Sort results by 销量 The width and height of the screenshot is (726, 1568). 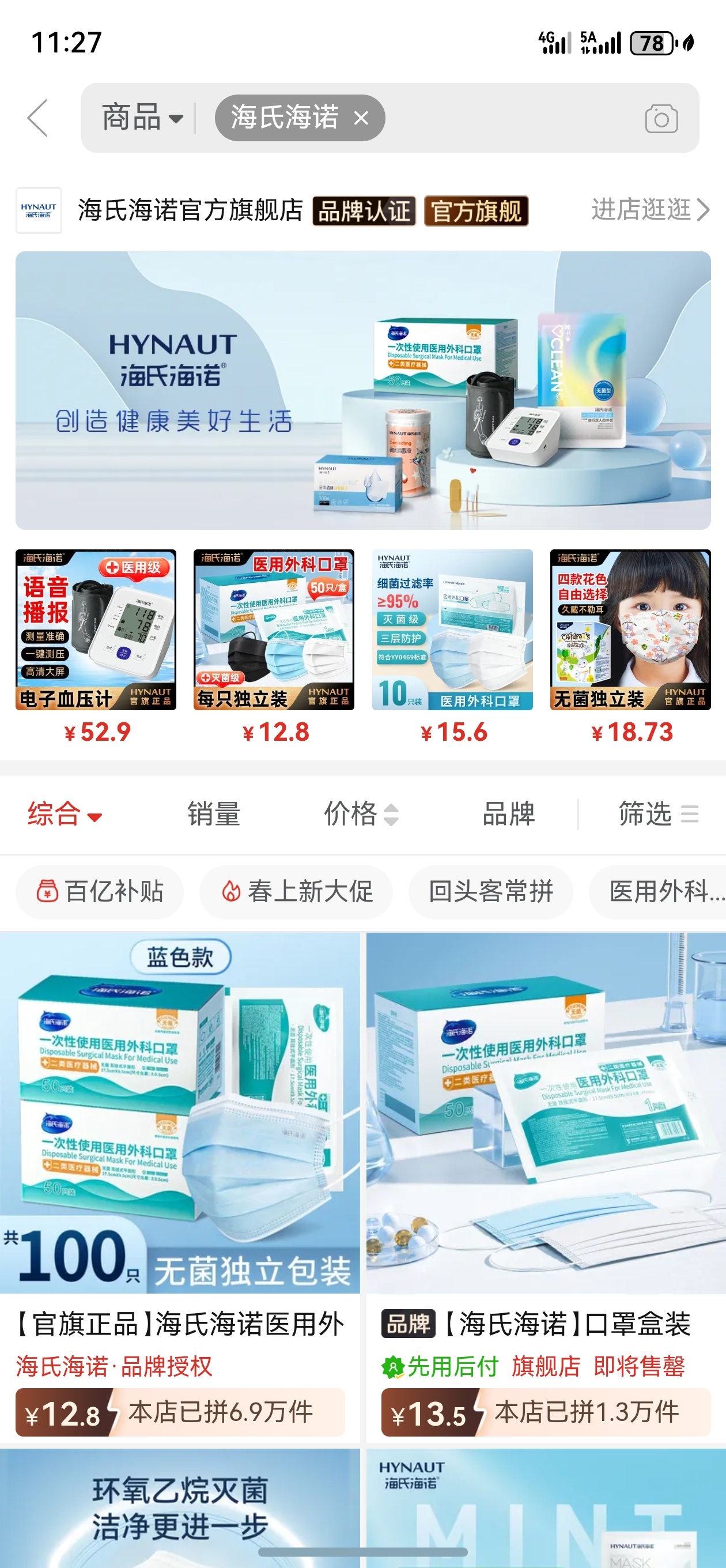[214, 814]
